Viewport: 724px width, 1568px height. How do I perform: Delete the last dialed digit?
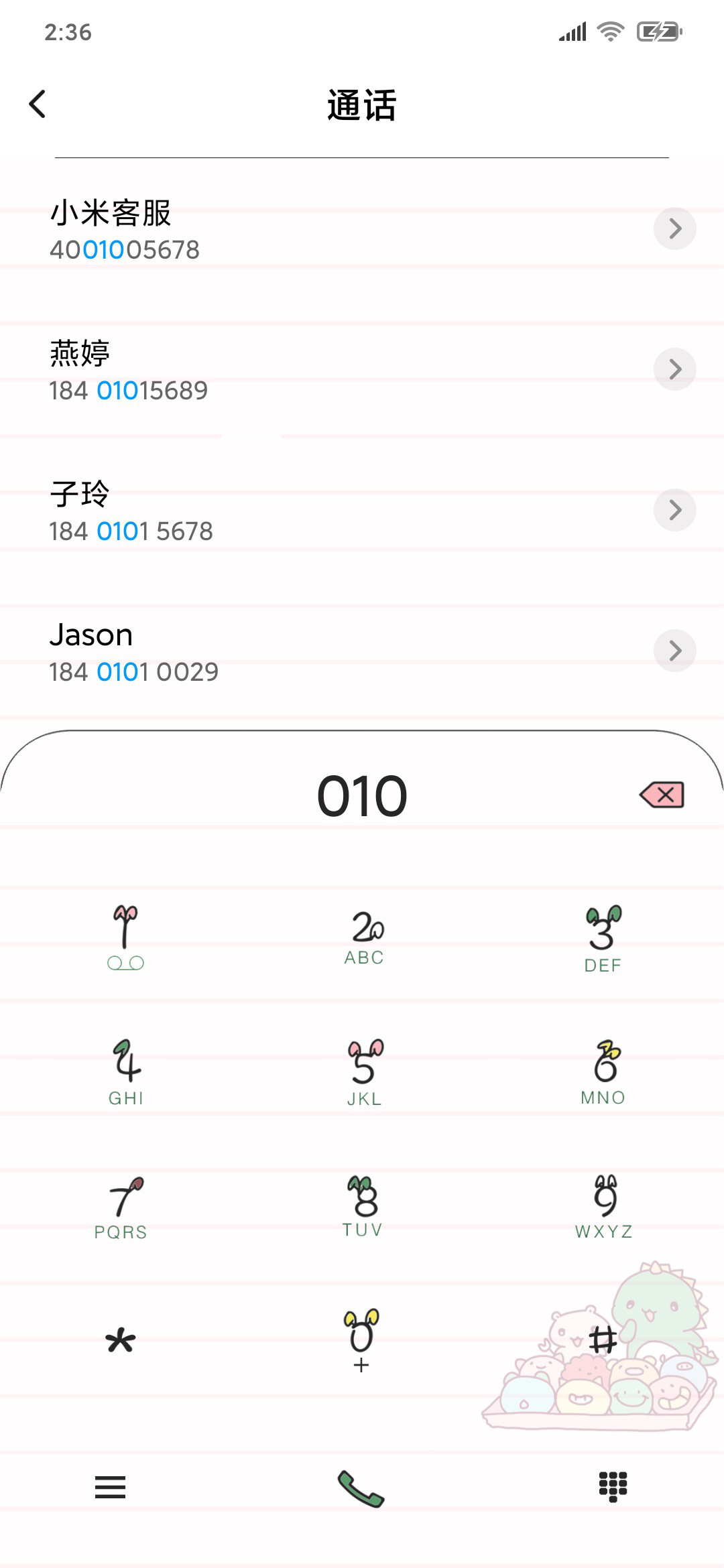[x=662, y=795]
